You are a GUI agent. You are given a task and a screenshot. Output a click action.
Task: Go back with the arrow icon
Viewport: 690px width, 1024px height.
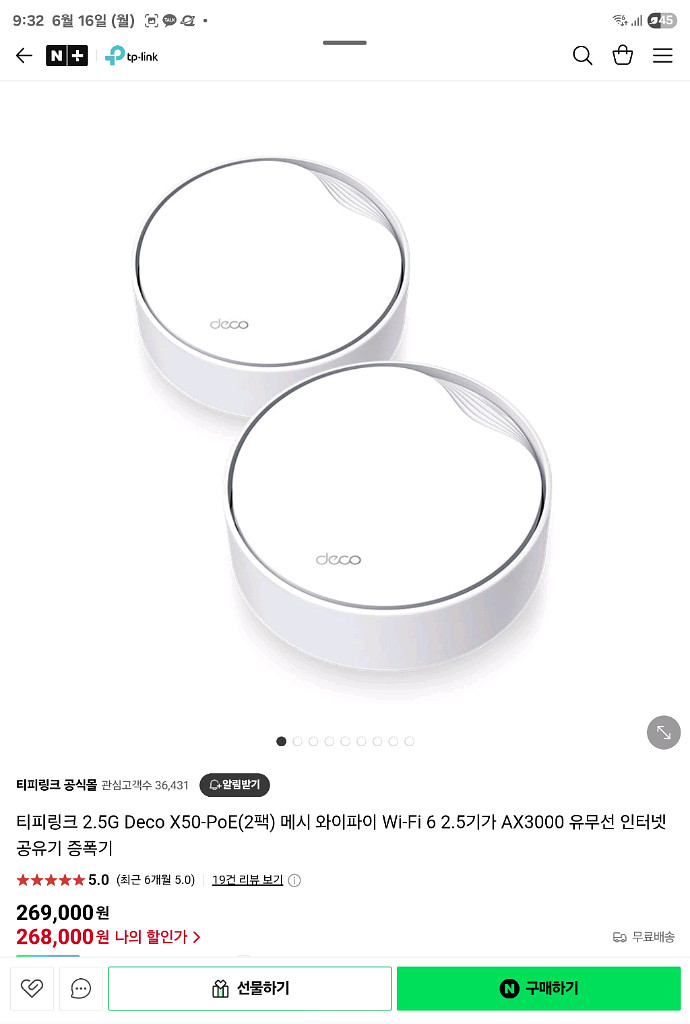click(x=24, y=55)
